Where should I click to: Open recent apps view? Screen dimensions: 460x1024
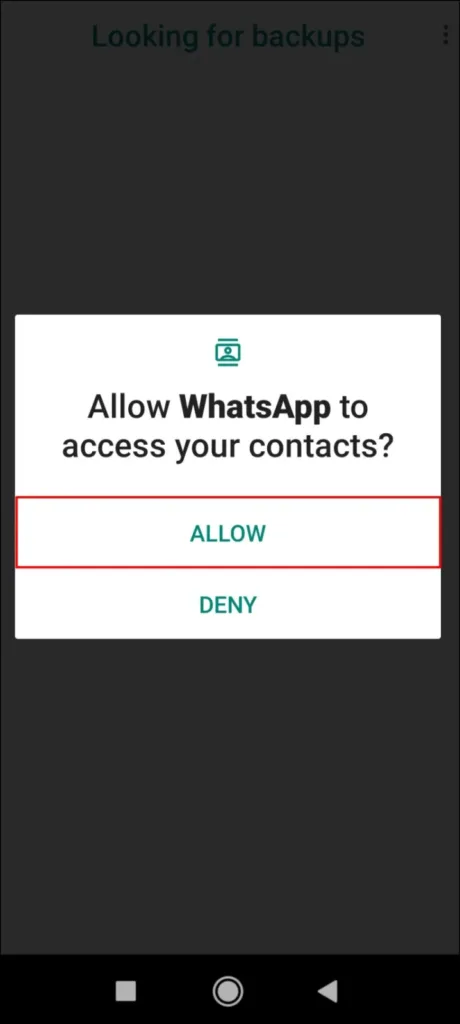125,991
